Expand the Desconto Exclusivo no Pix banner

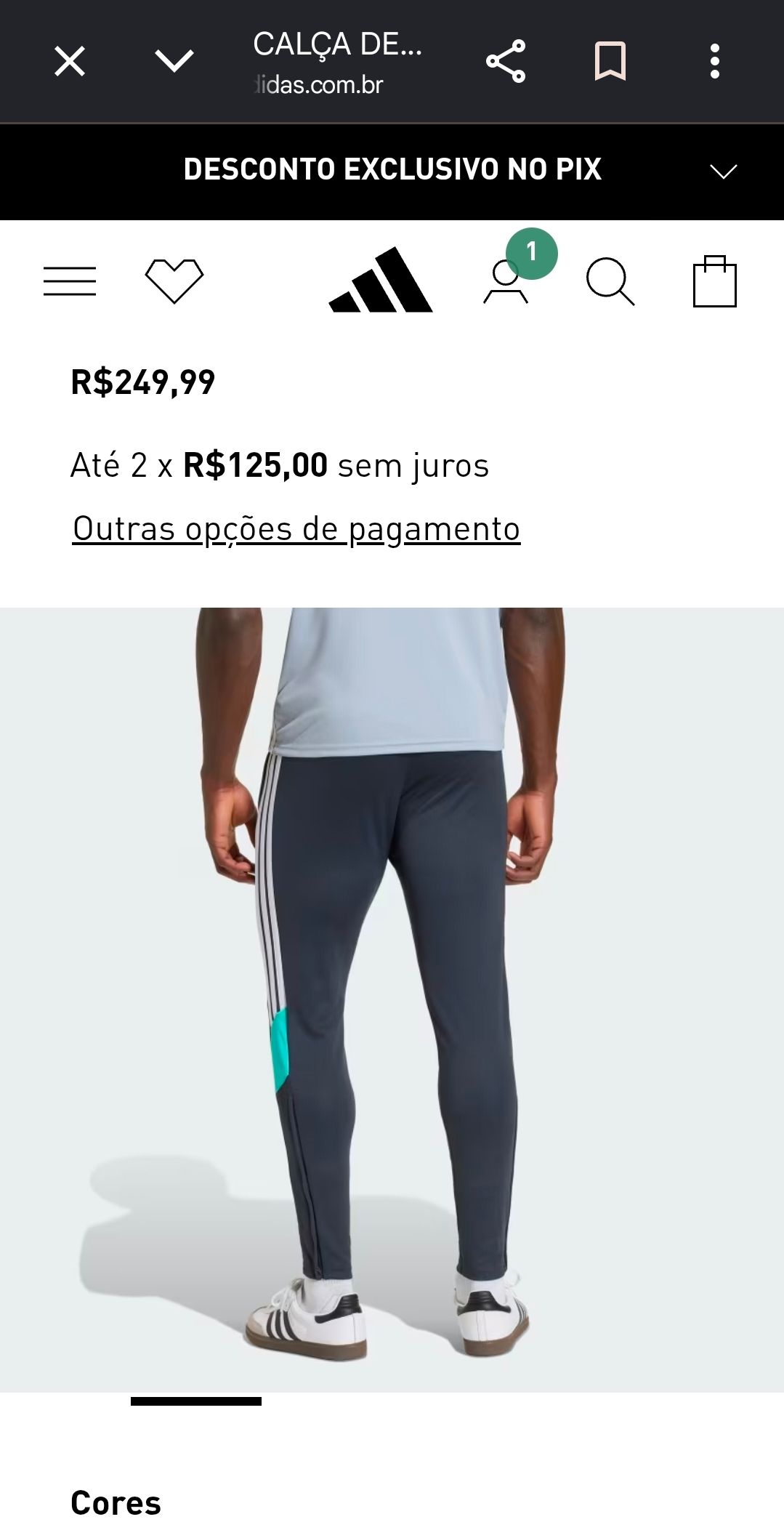point(723,172)
